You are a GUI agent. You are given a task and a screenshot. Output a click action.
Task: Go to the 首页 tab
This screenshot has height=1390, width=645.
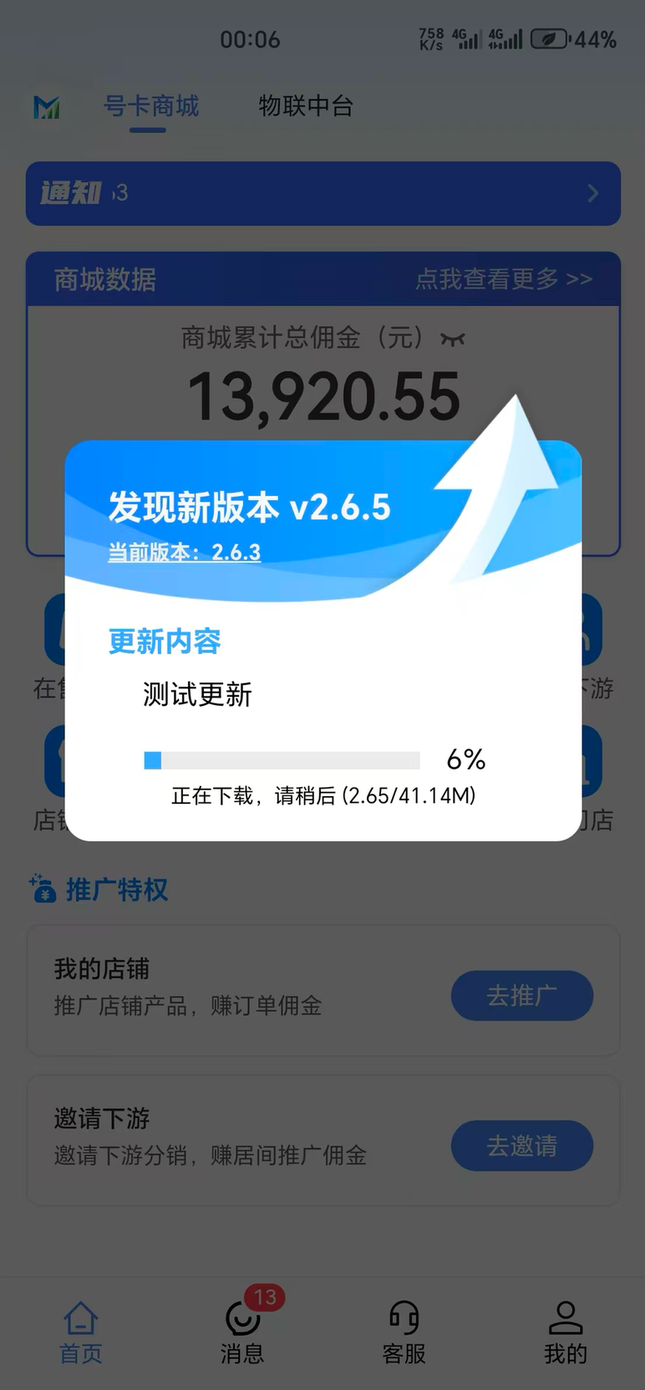coord(80,1333)
